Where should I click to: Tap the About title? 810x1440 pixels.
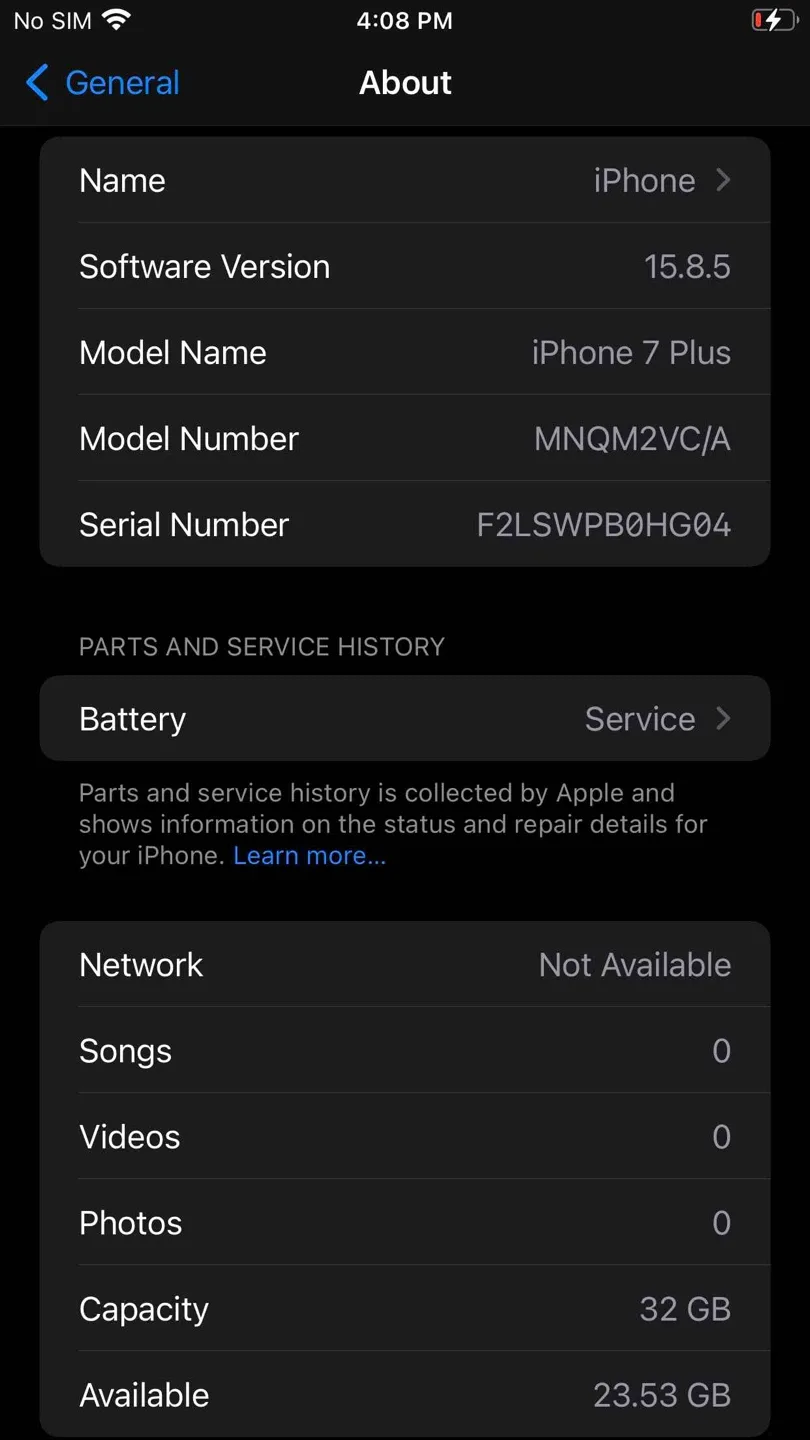click(x=405, y=84)
